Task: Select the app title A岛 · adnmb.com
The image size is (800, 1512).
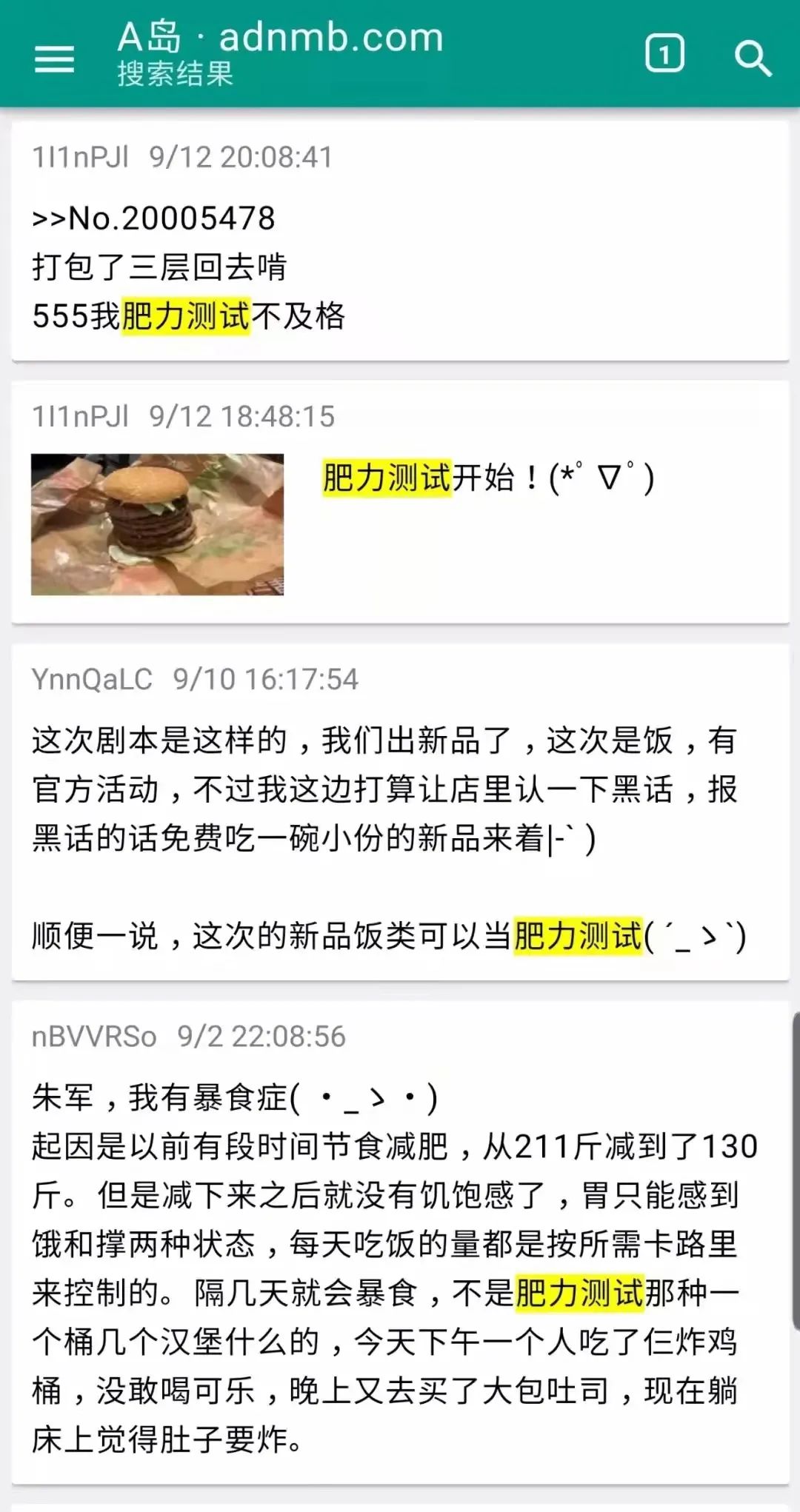Action: coord(280,39)
